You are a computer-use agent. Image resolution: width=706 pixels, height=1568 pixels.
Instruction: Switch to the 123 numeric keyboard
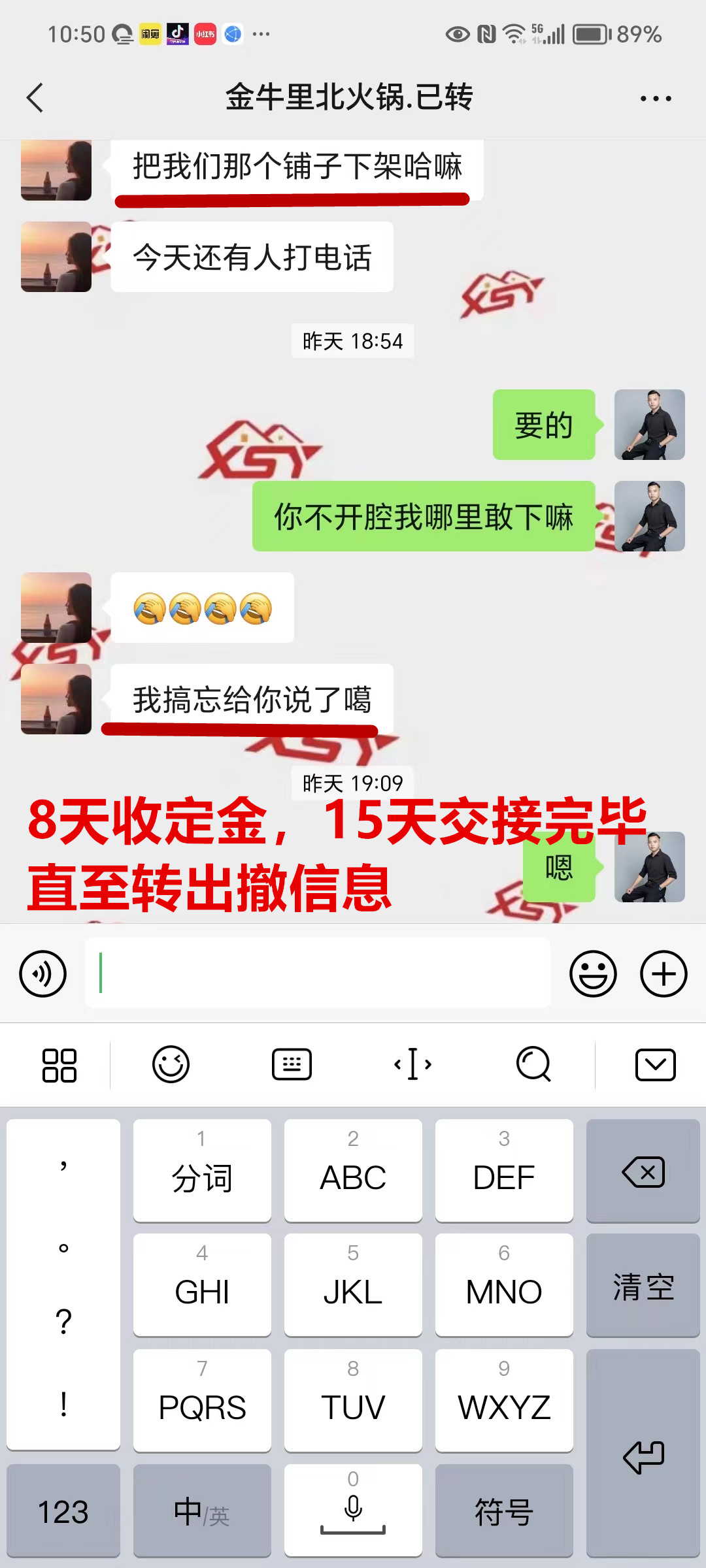click(63, 1511)
